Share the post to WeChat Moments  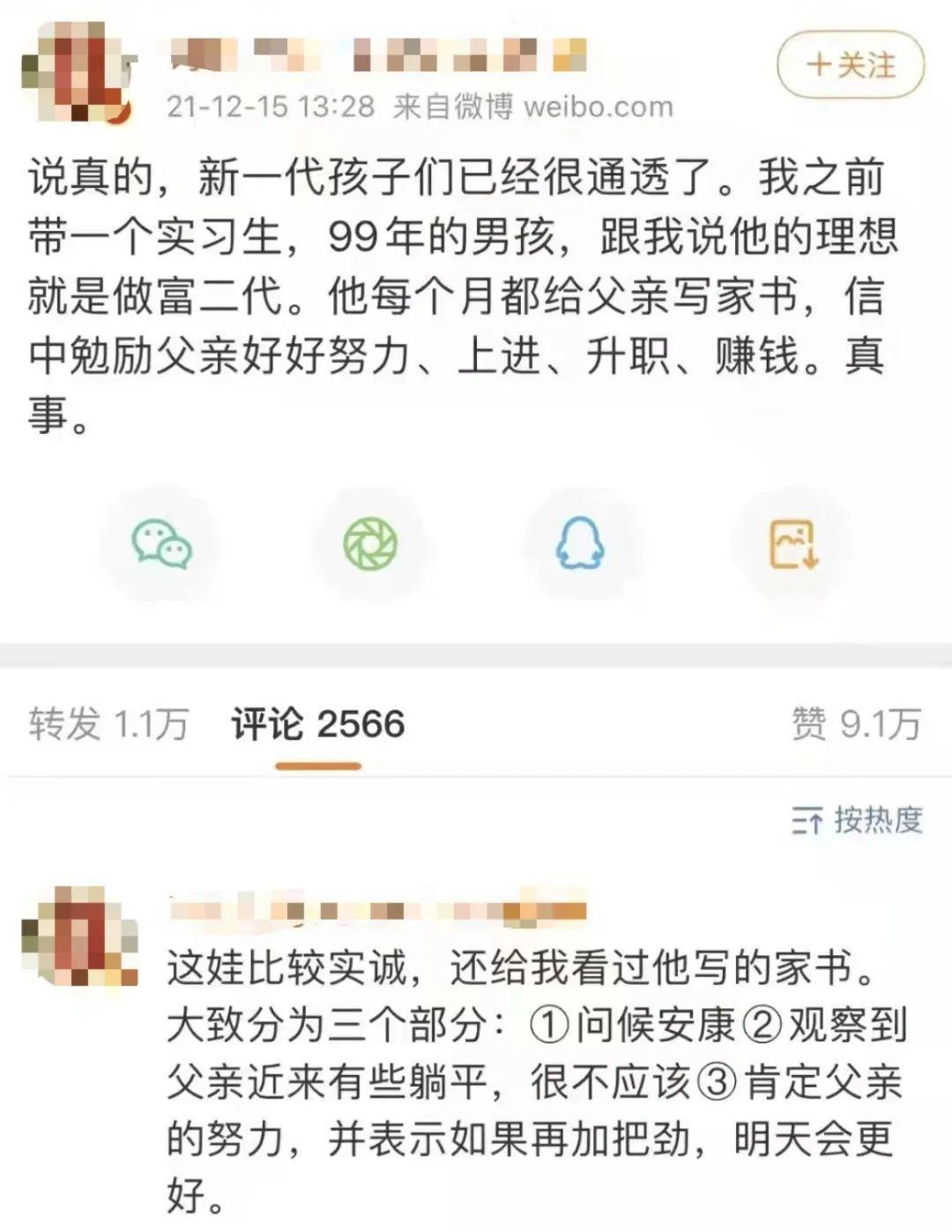click(x=370, y=543)
